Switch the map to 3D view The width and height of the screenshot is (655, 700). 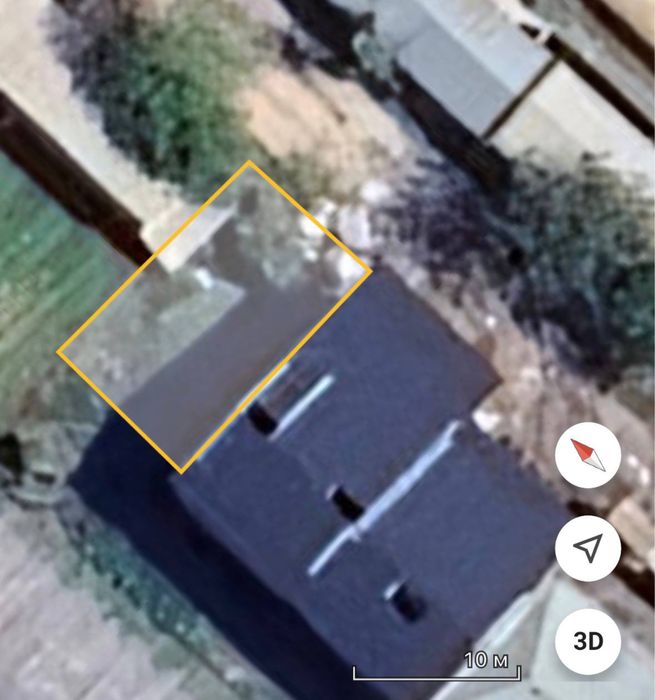[588, 640]
